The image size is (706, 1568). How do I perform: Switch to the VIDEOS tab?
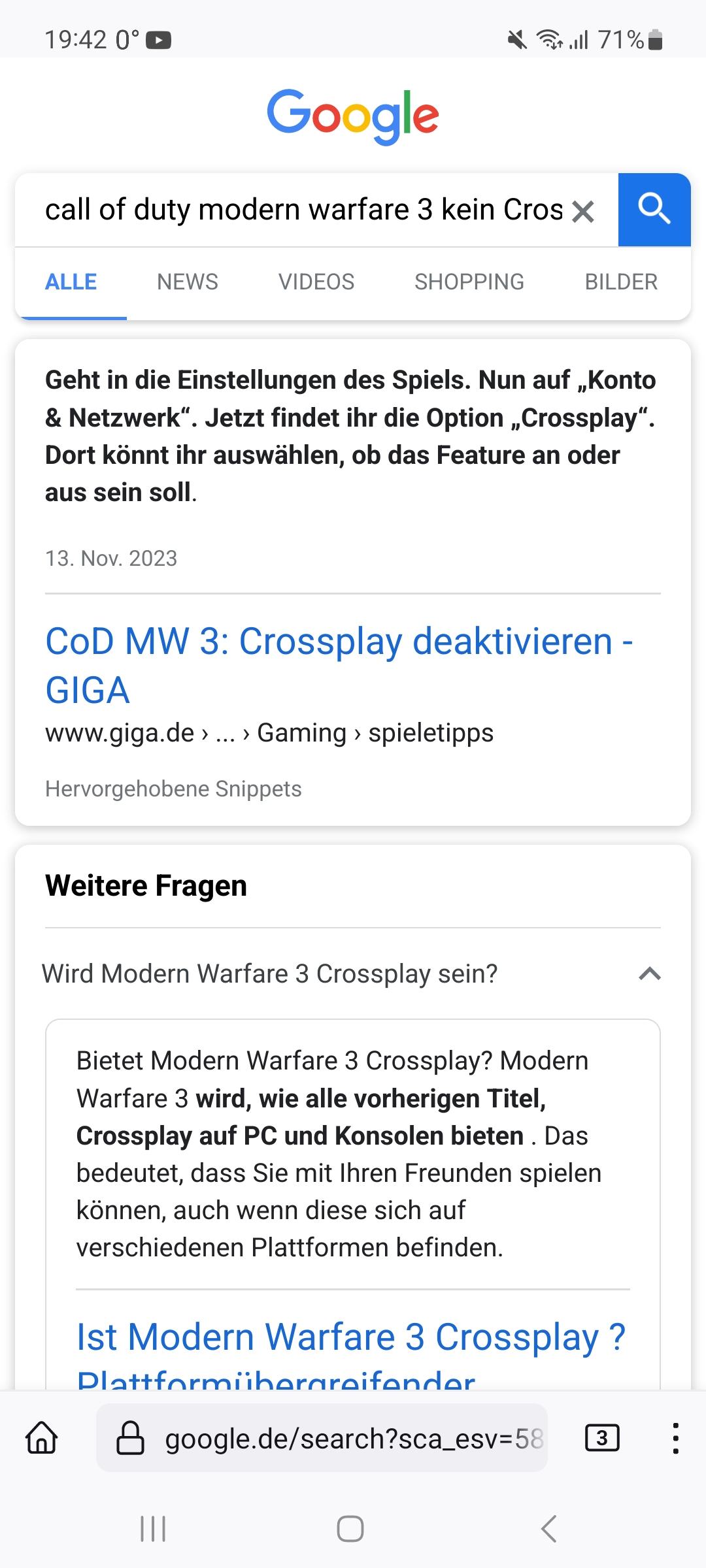[x=316, y=282]
